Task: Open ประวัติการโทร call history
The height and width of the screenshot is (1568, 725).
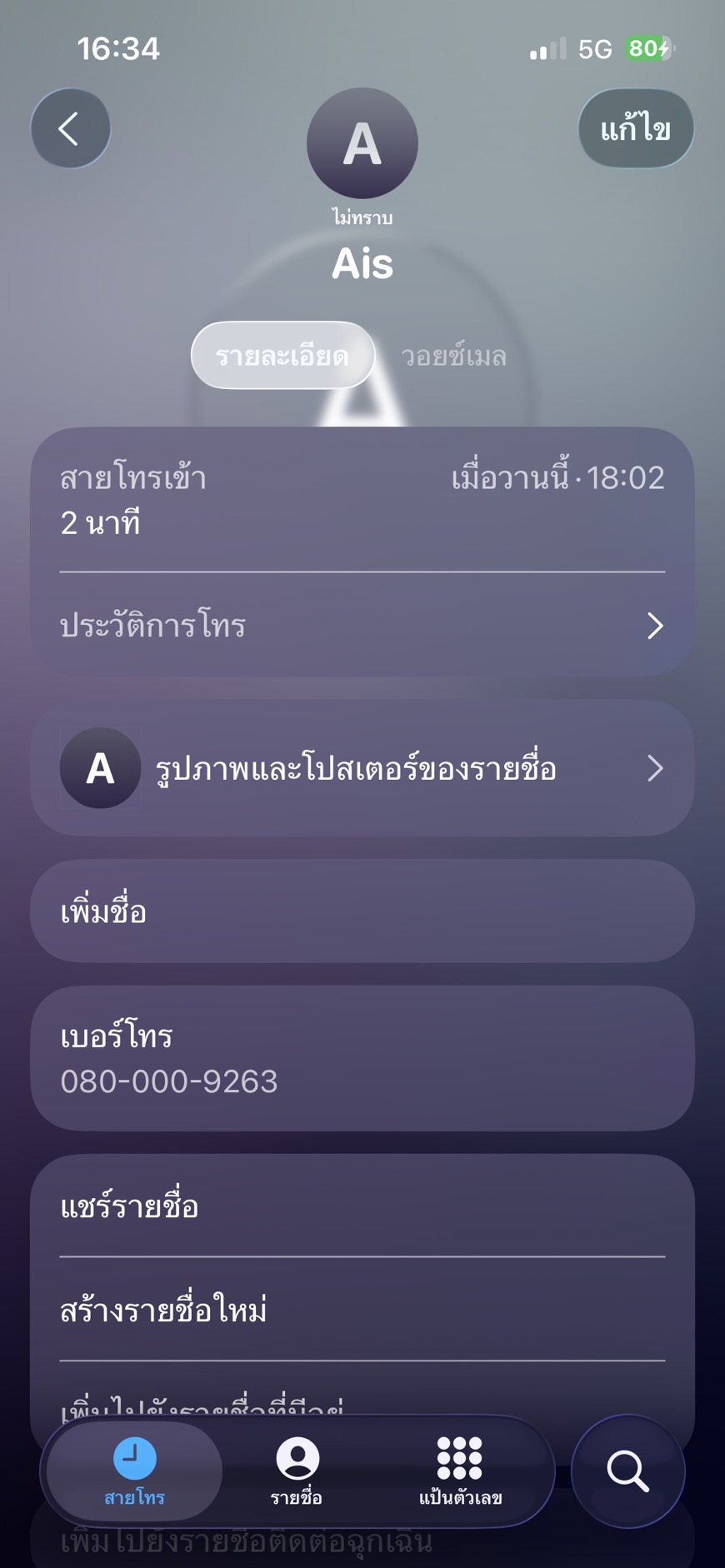Action: [x=362, y=626]
